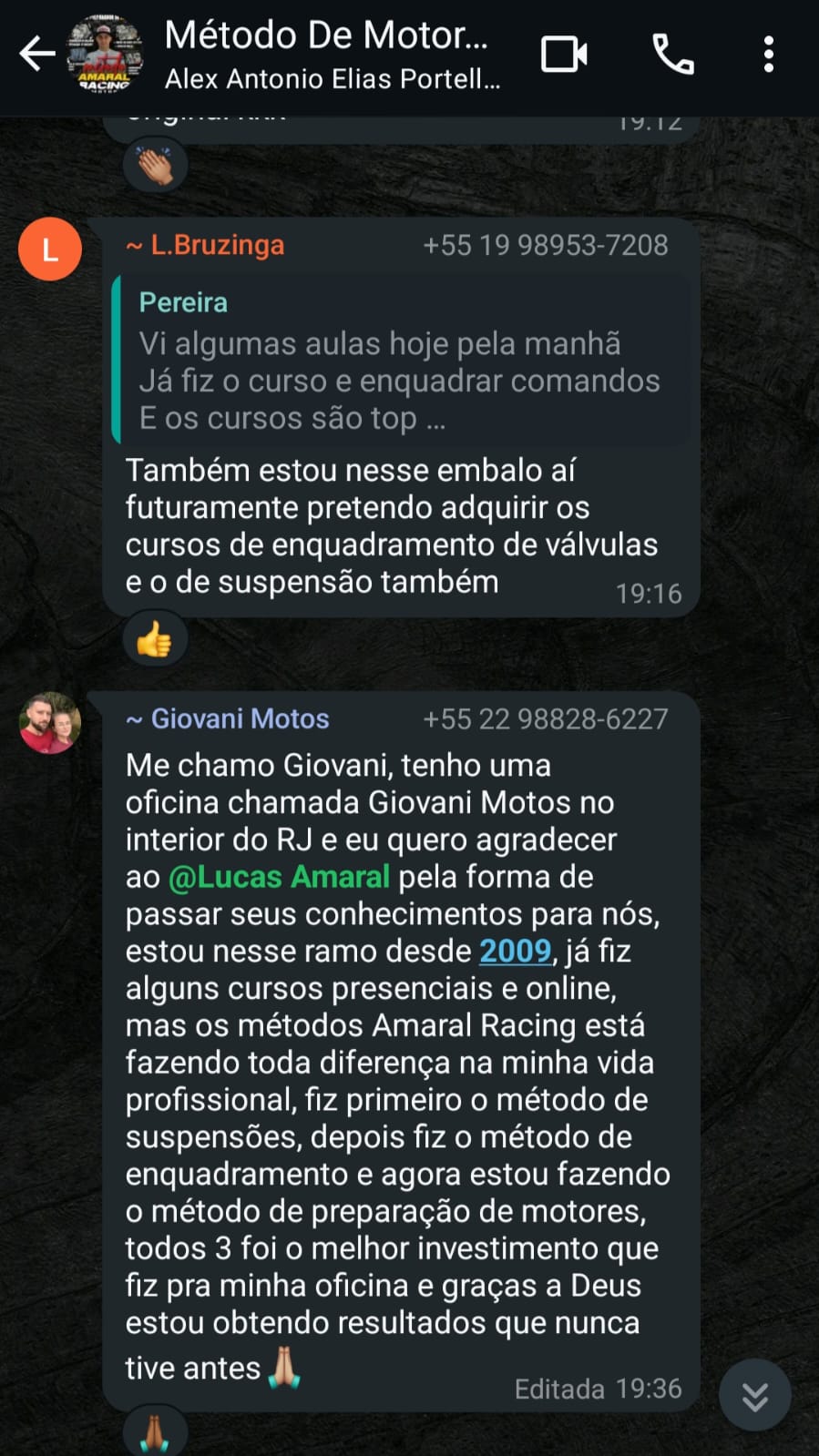This screenshot has height=1456, width=819.
Task: Jump to the latest messages
Action: click(x=754, y=1395)
